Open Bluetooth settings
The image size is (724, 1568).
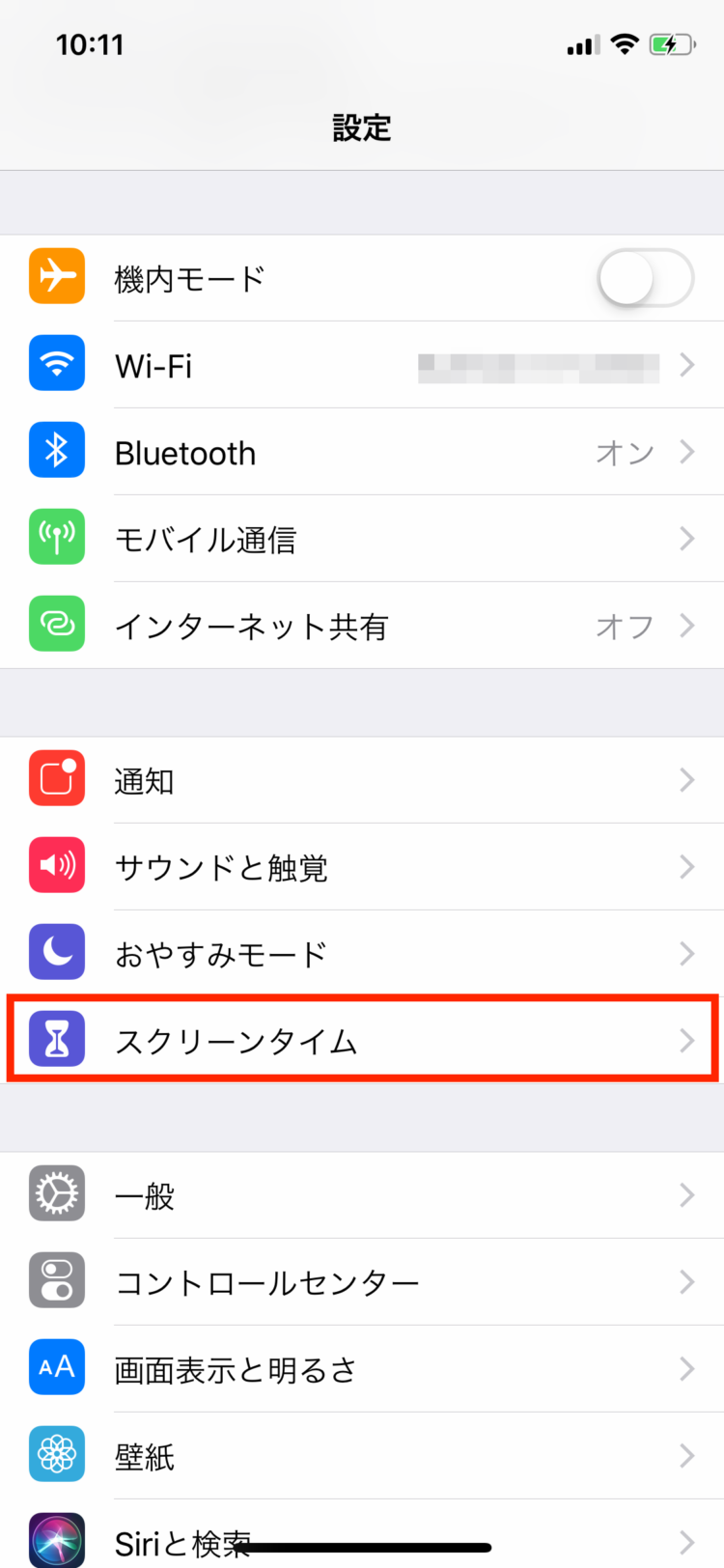pyautogui.click(x=362, y=452)
